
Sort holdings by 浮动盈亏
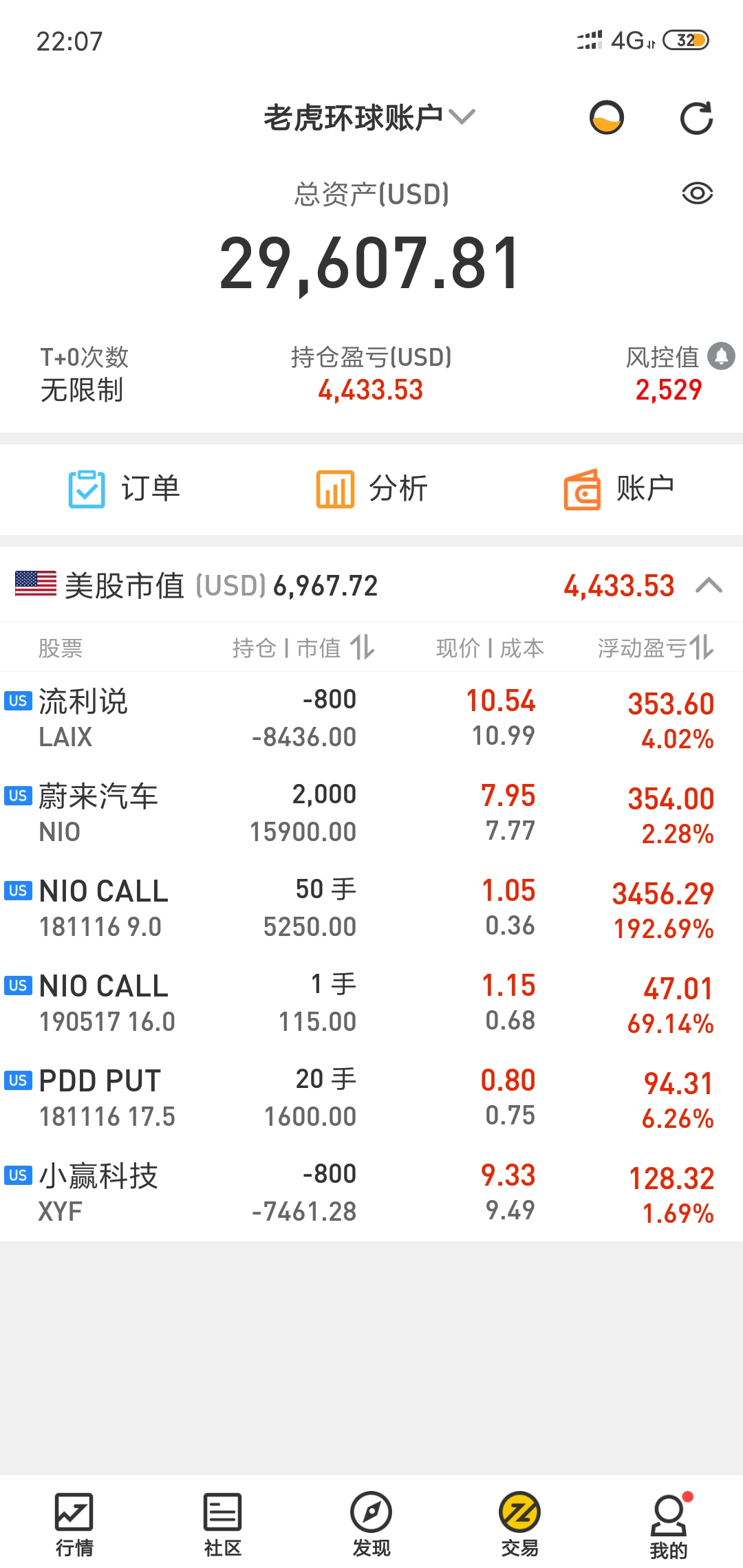656,647
